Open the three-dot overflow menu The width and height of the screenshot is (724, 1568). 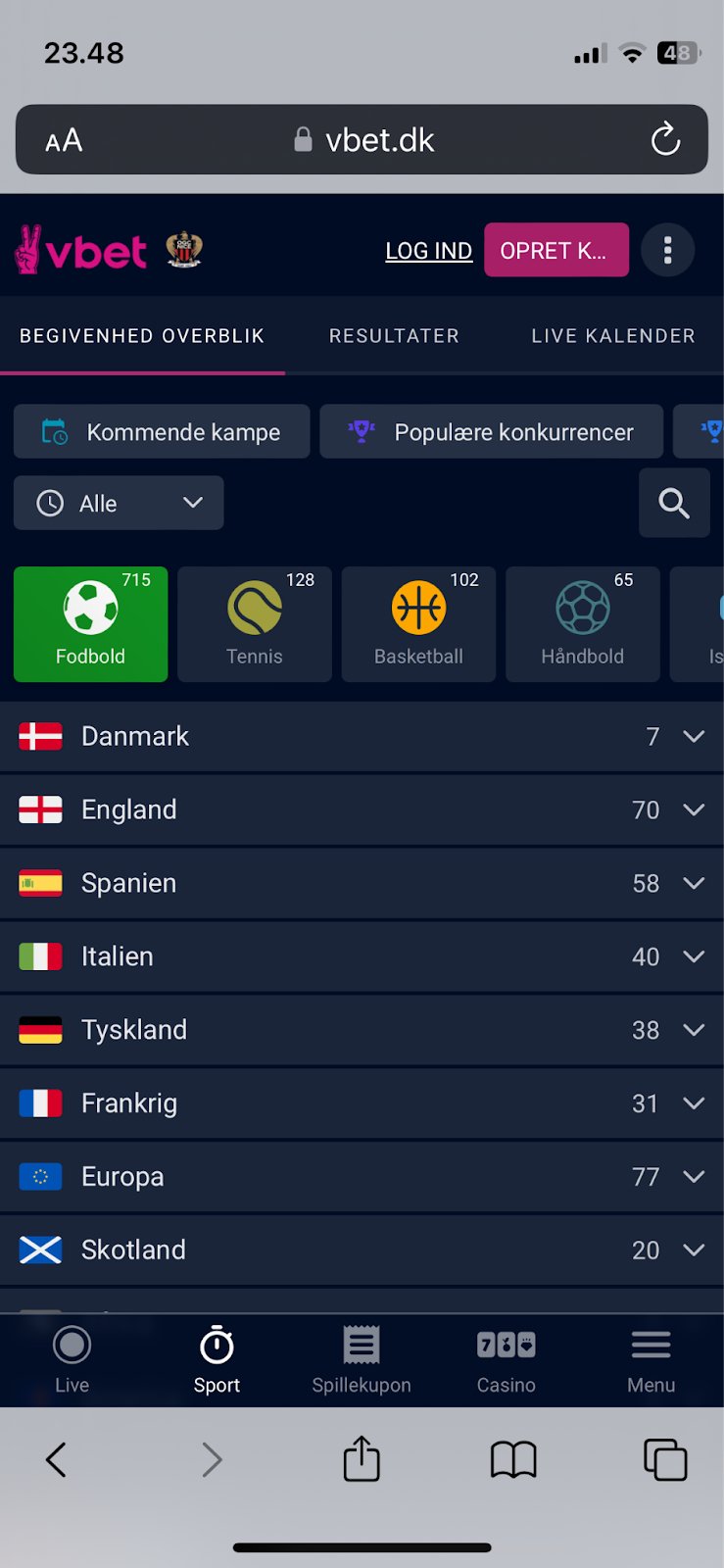click(668, 250)
